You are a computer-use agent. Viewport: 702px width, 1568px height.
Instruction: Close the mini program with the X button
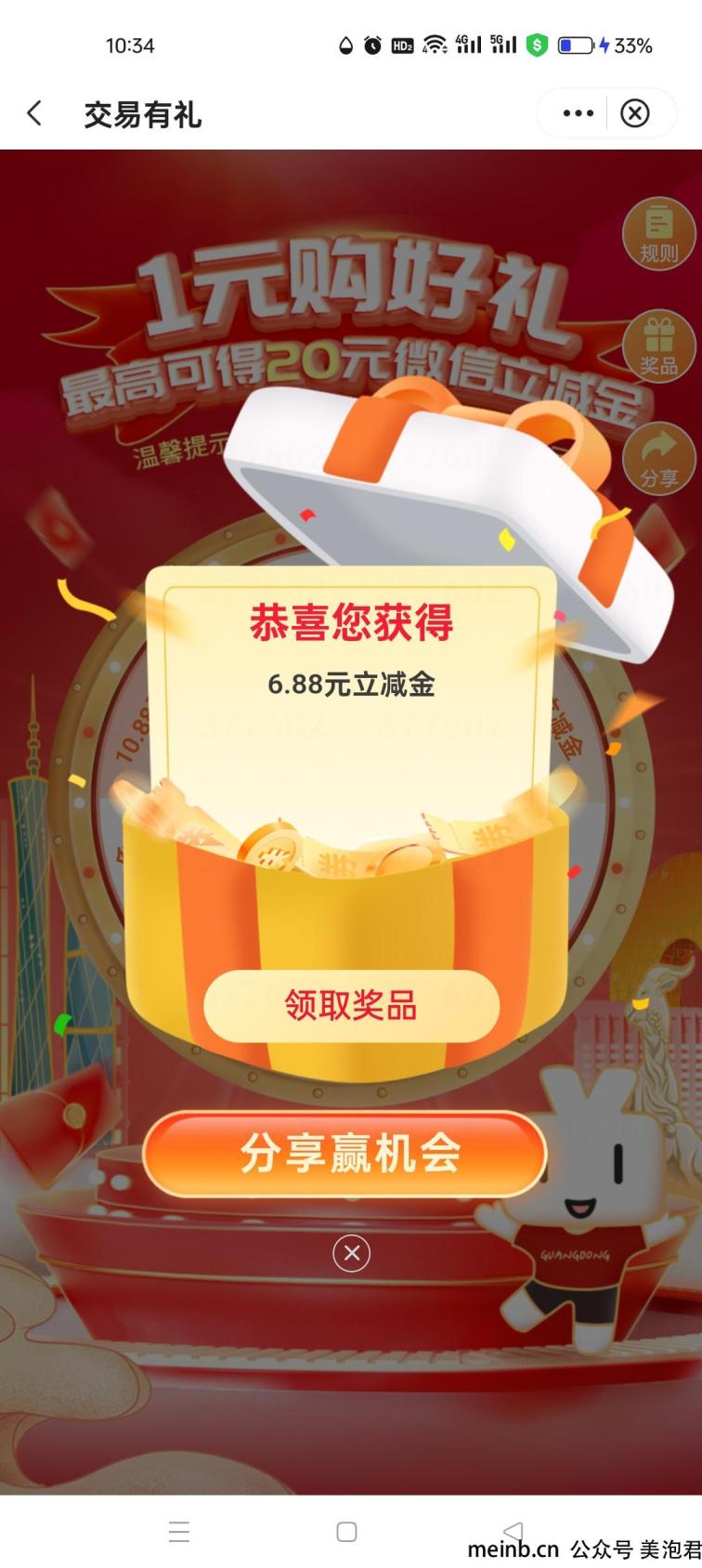[635, 113]
